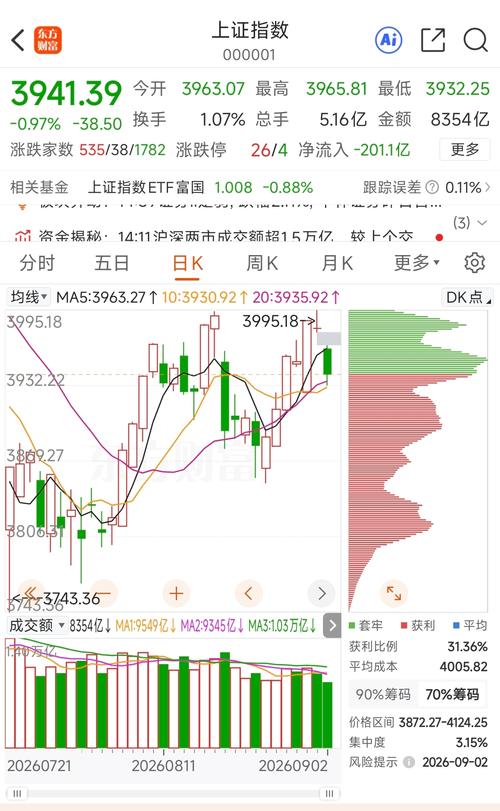The height and width of the screenshot is (811, 500).
Task: Share this index page
Action: coord(433,40)
